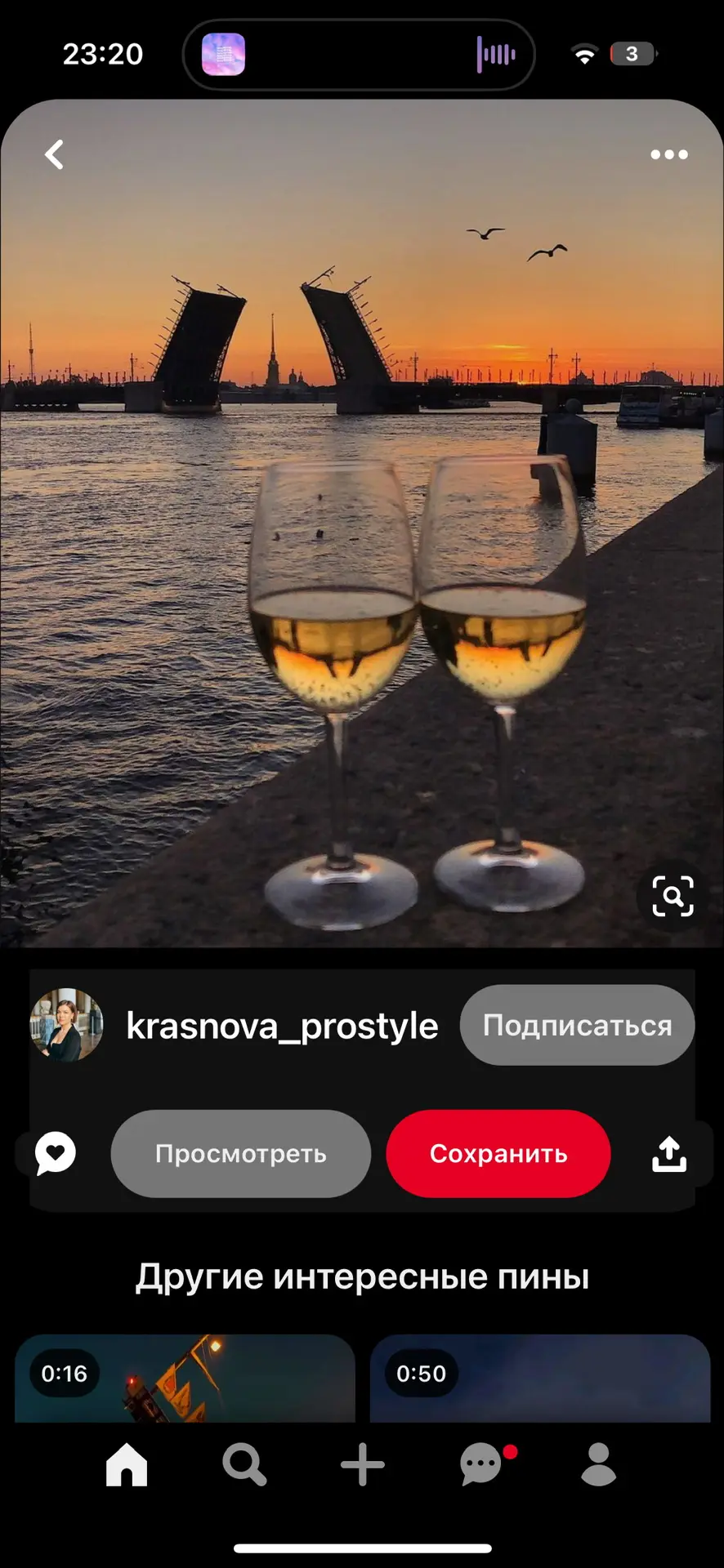Open the three-dot overflow menu
Screen dimensions: 724x1568
(668, 154)
